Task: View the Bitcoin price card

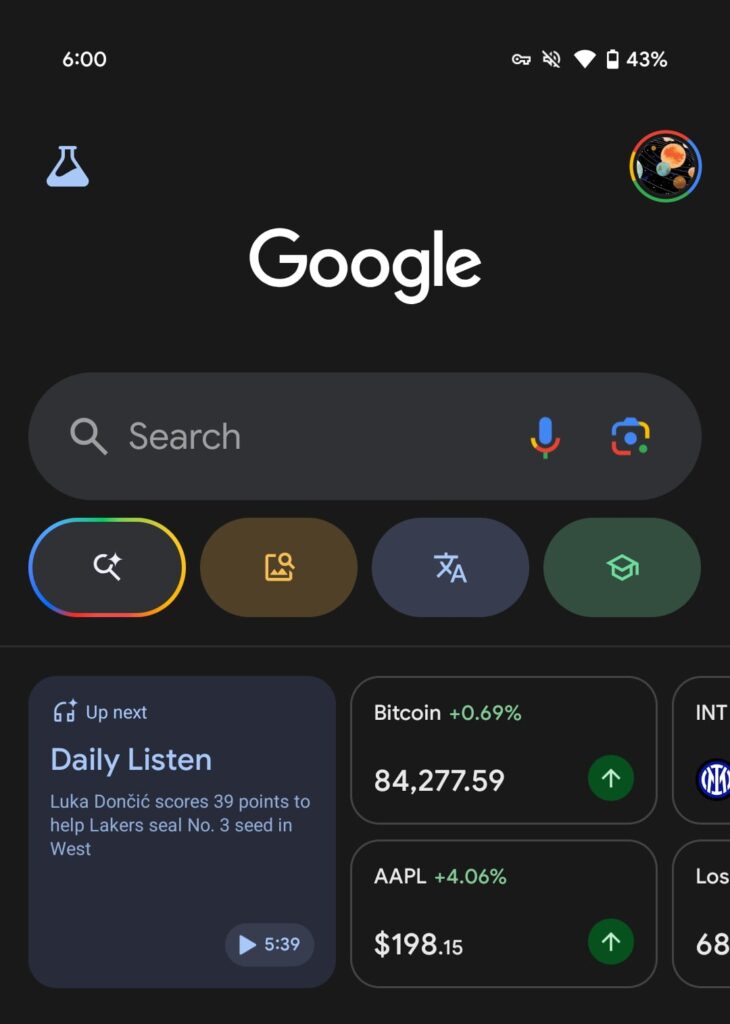Action: pyautogui.click(x=503, y=750)
